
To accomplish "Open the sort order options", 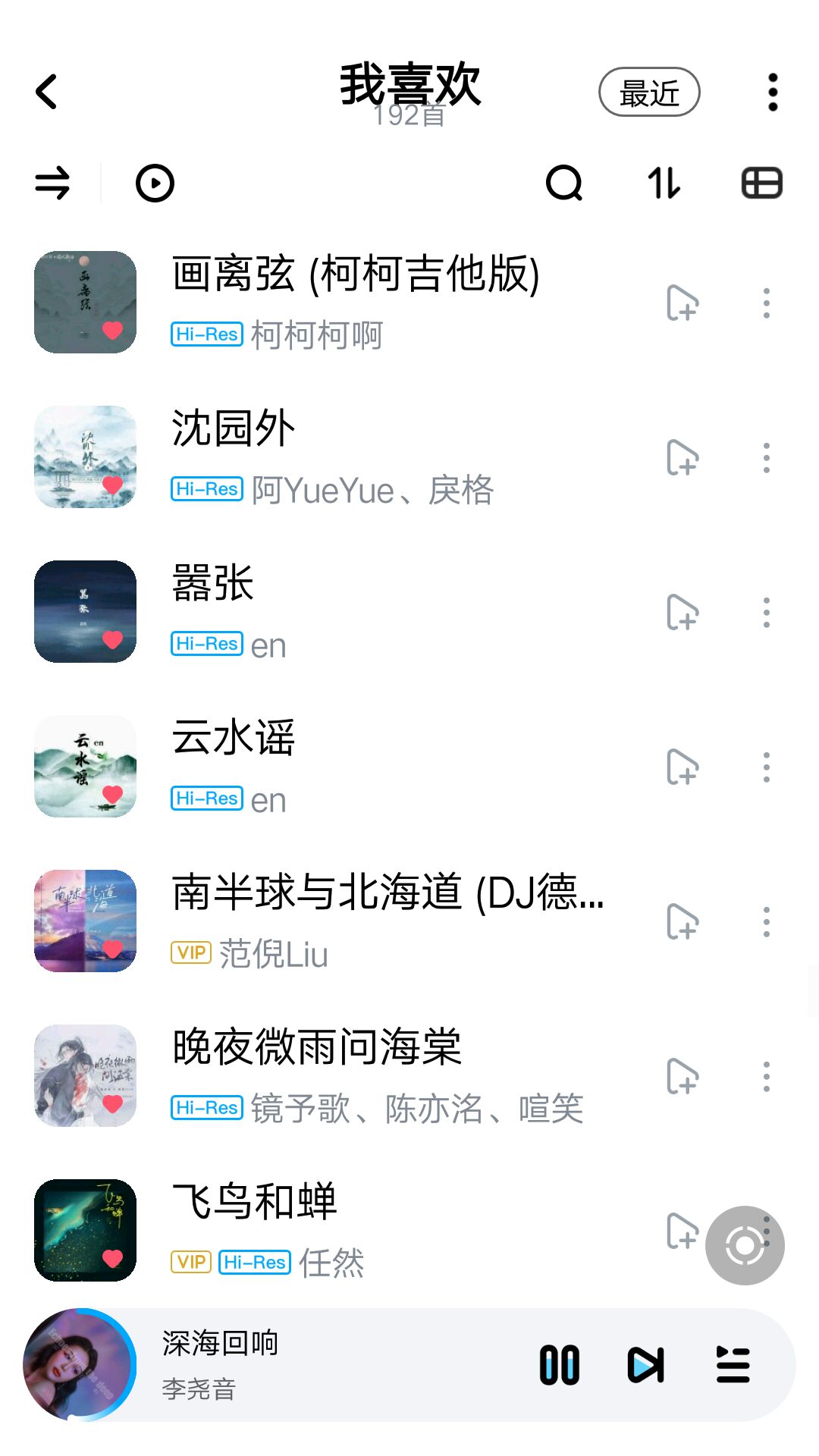I will click(x=664, y=184).
